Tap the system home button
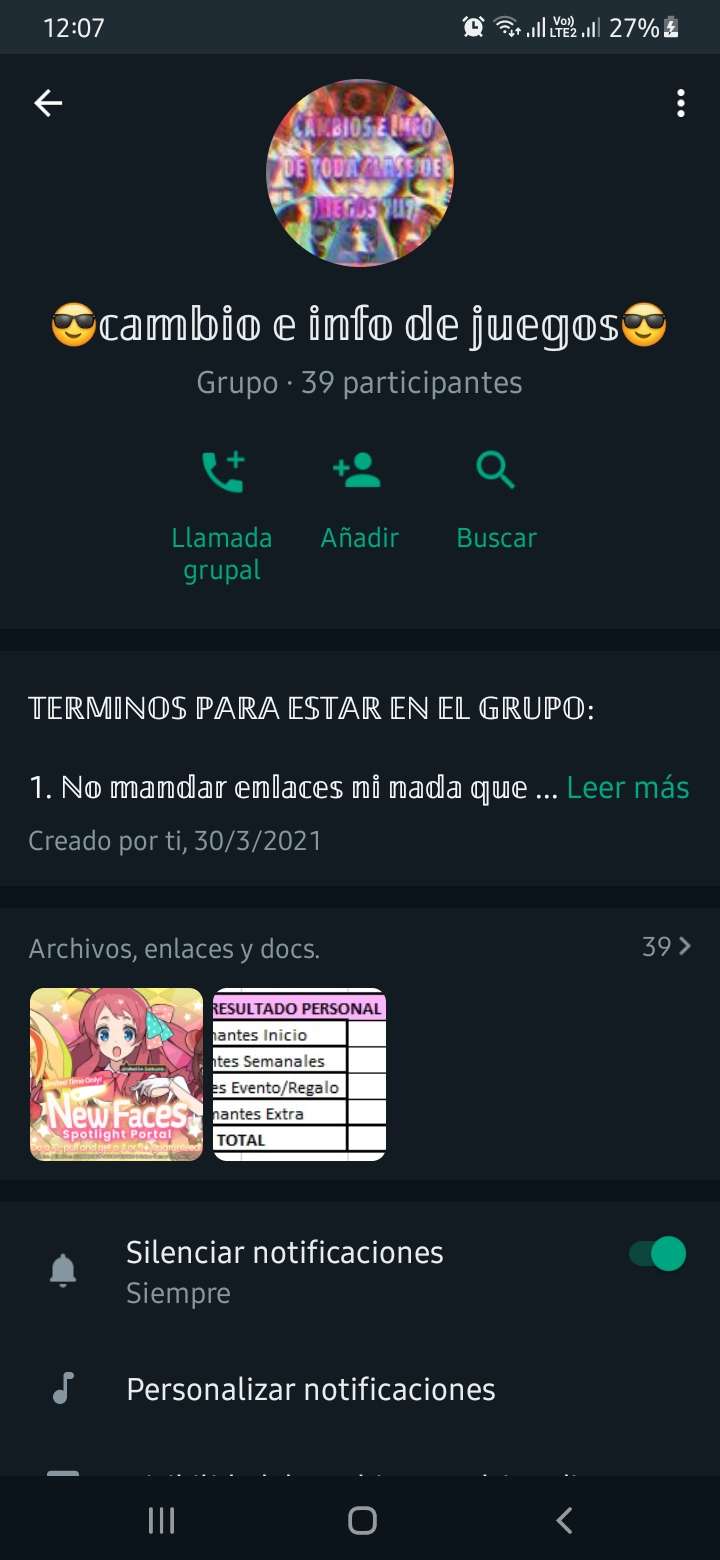 361,1521
